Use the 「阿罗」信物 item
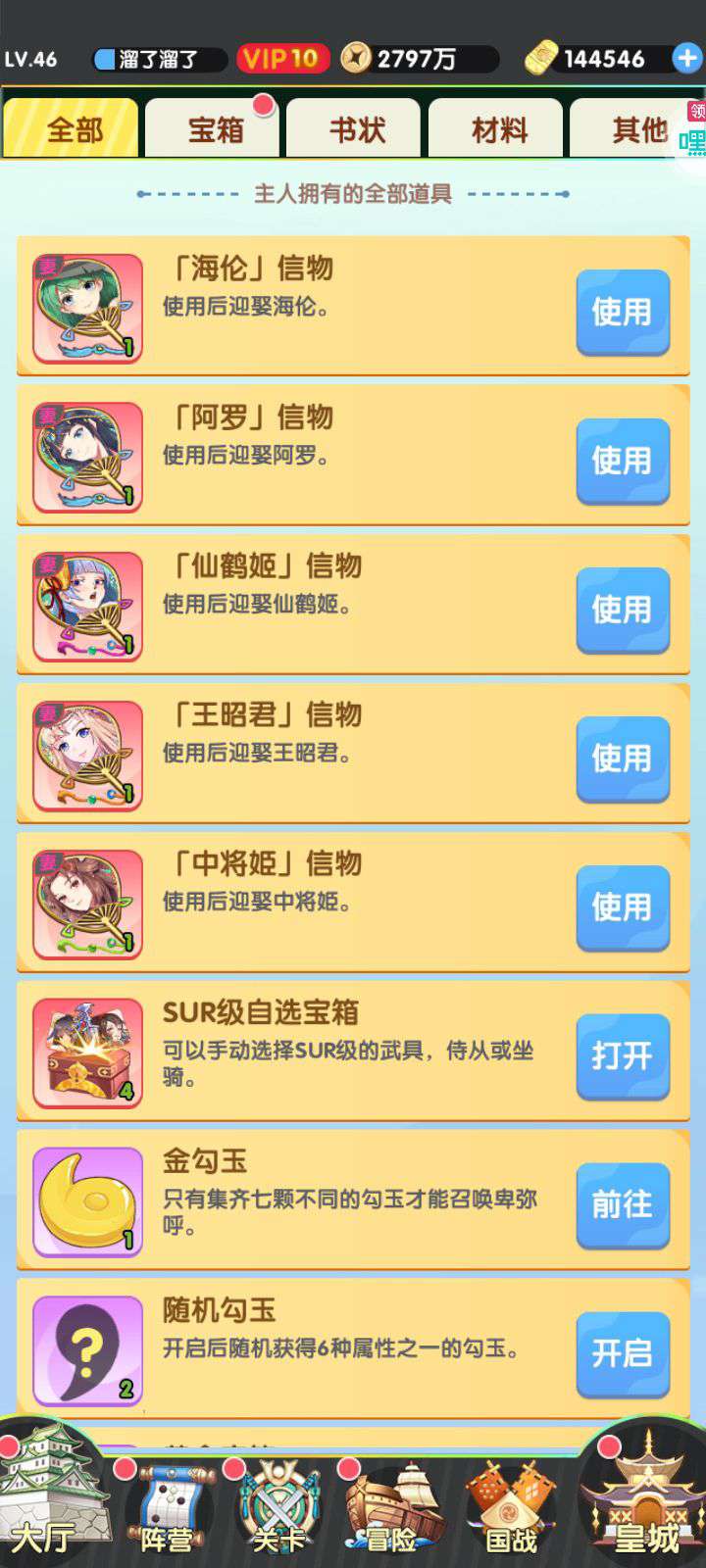Viewport: 706px width, 1568px height. (622, 461)
